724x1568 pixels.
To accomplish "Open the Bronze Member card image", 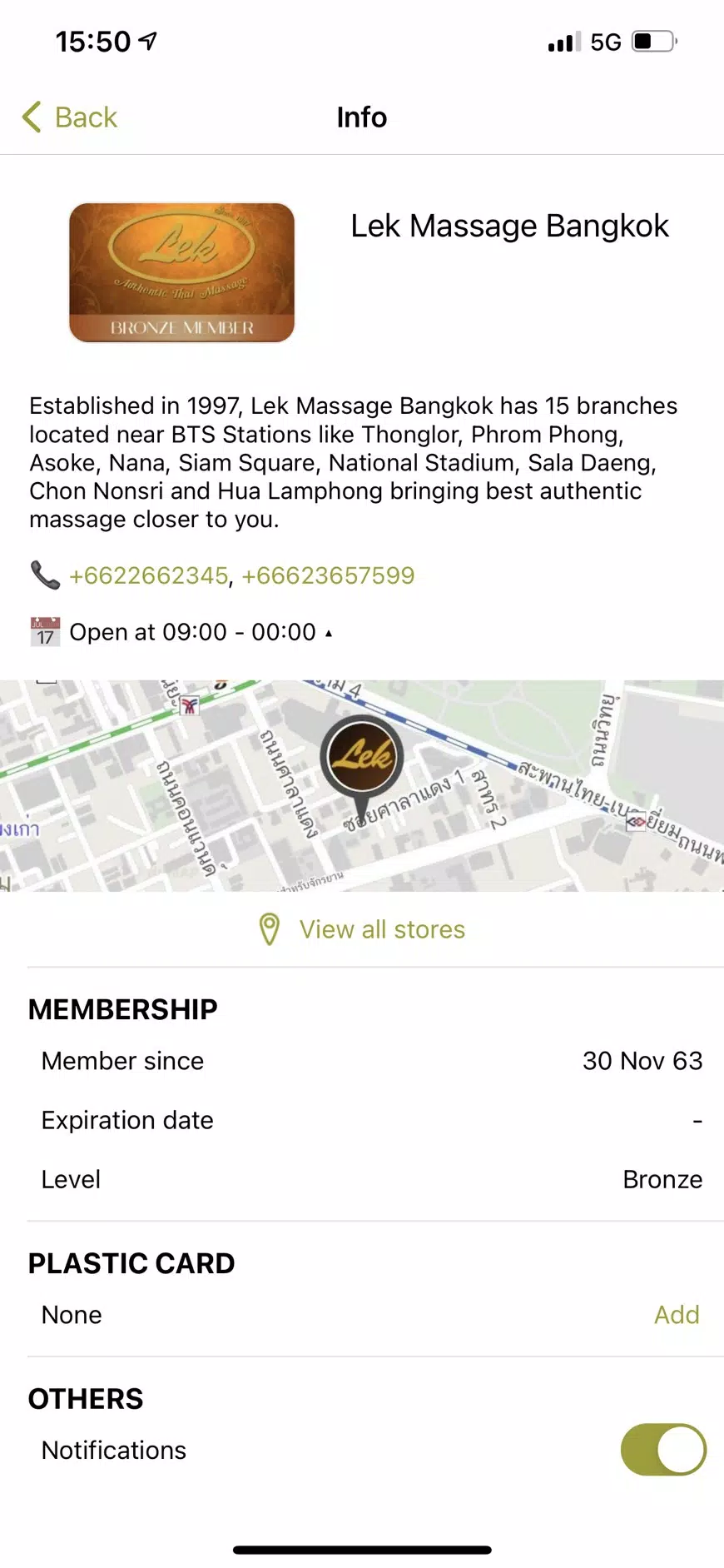I will 181,272.
